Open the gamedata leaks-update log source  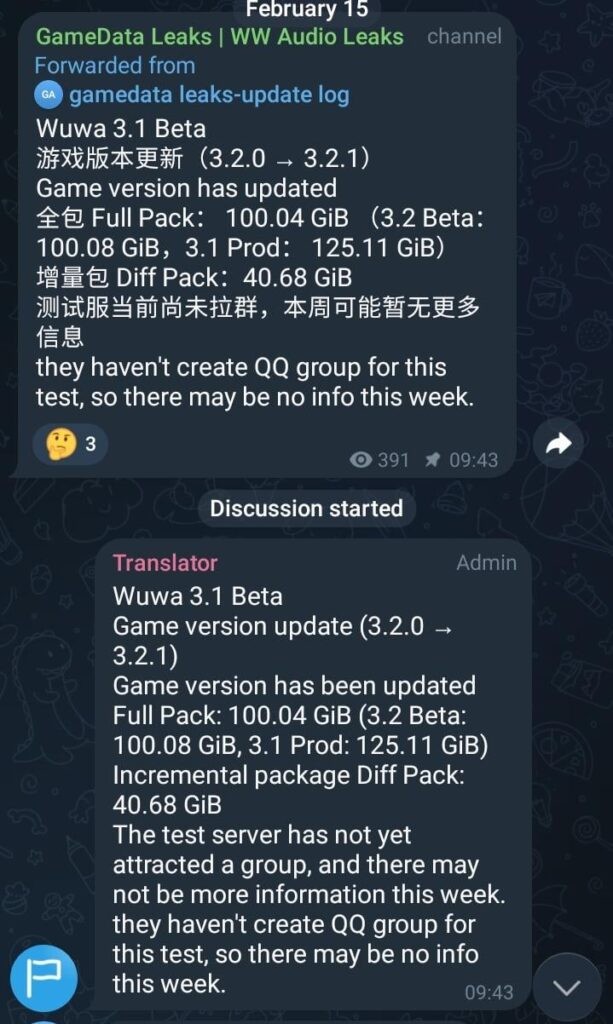(208, 95)
